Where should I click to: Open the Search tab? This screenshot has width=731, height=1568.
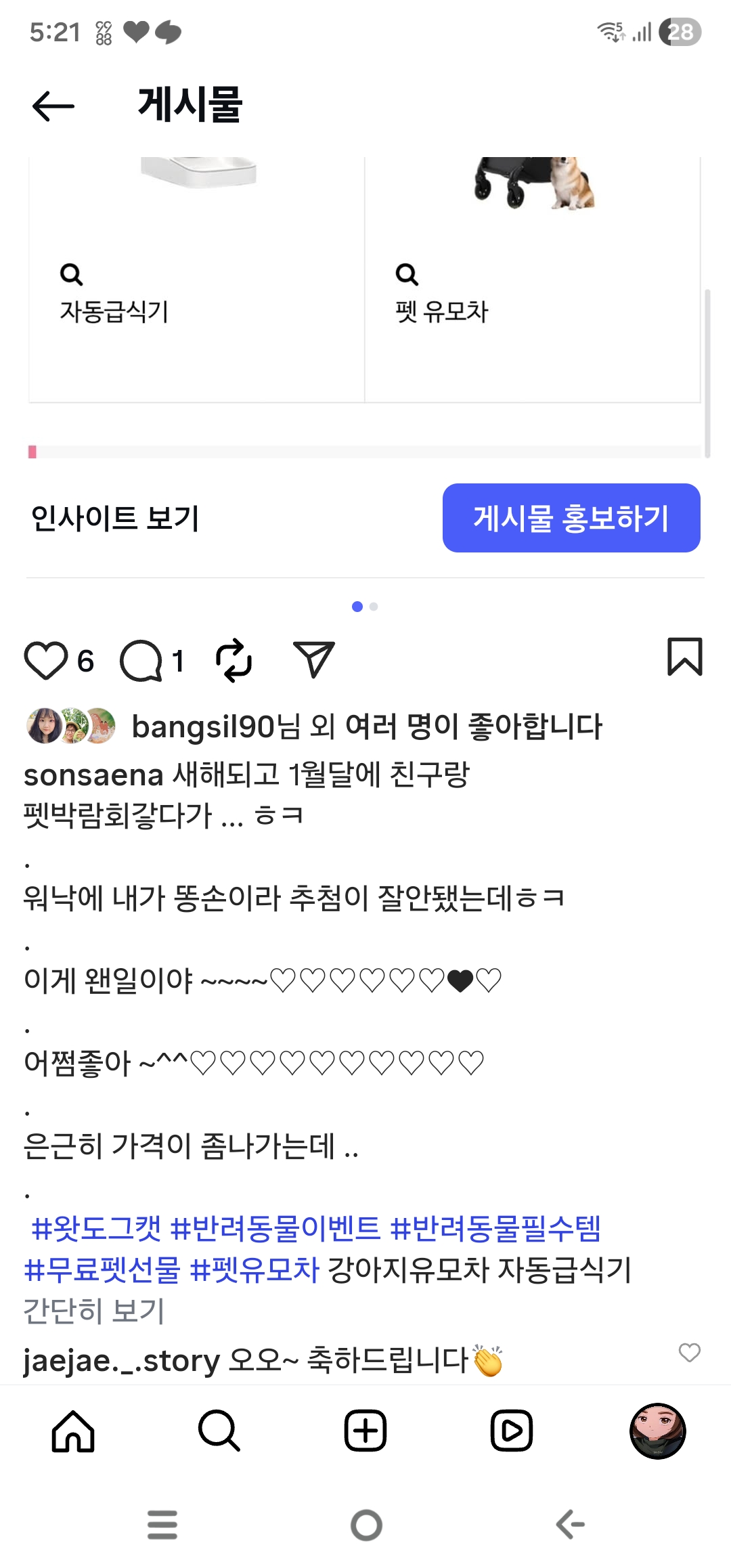click(219, 1431)
